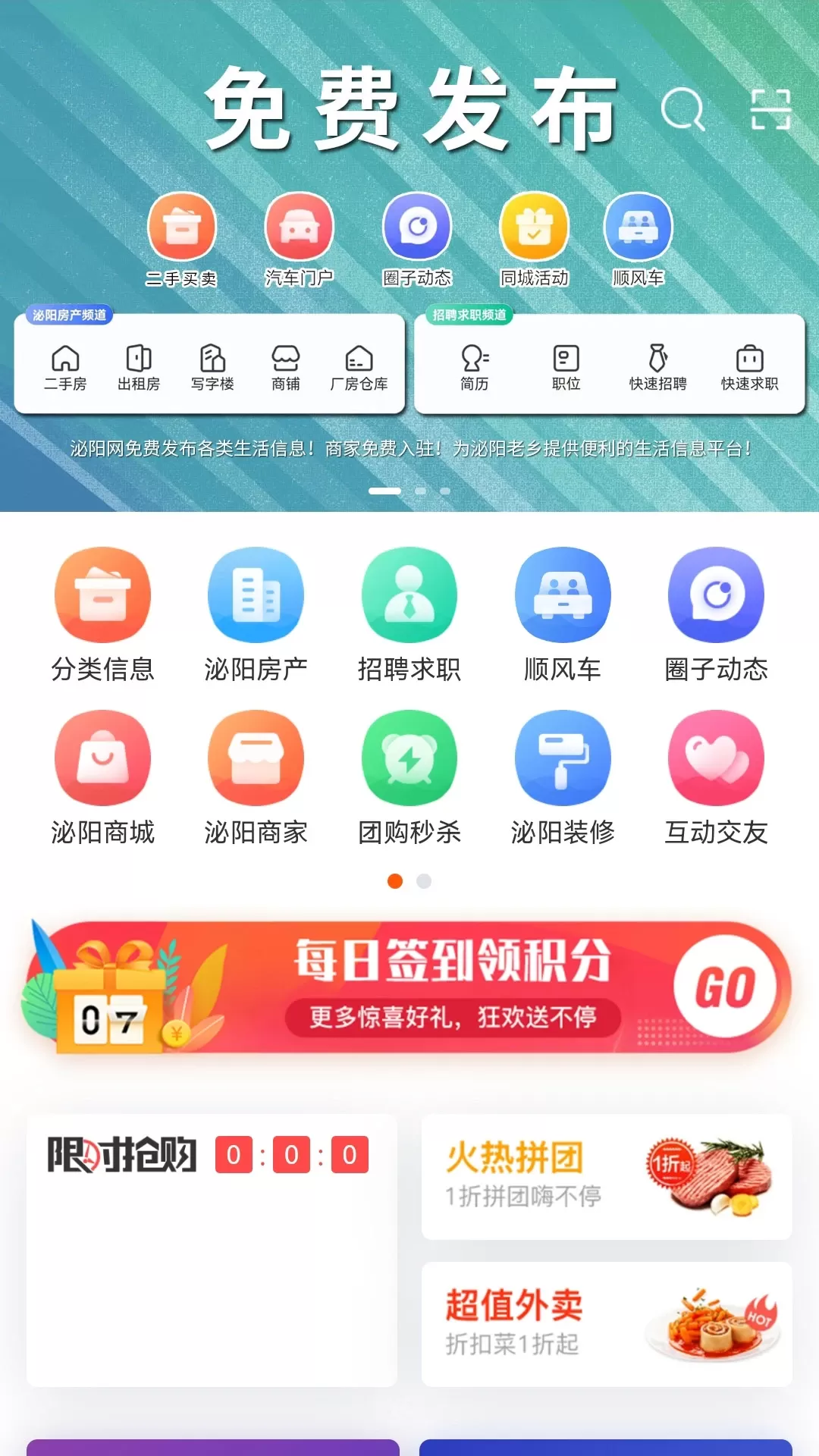The height and width of the screenshot is (1456, 819).
Task: Open the 超值外卖 card
Action: [606, 1324]
